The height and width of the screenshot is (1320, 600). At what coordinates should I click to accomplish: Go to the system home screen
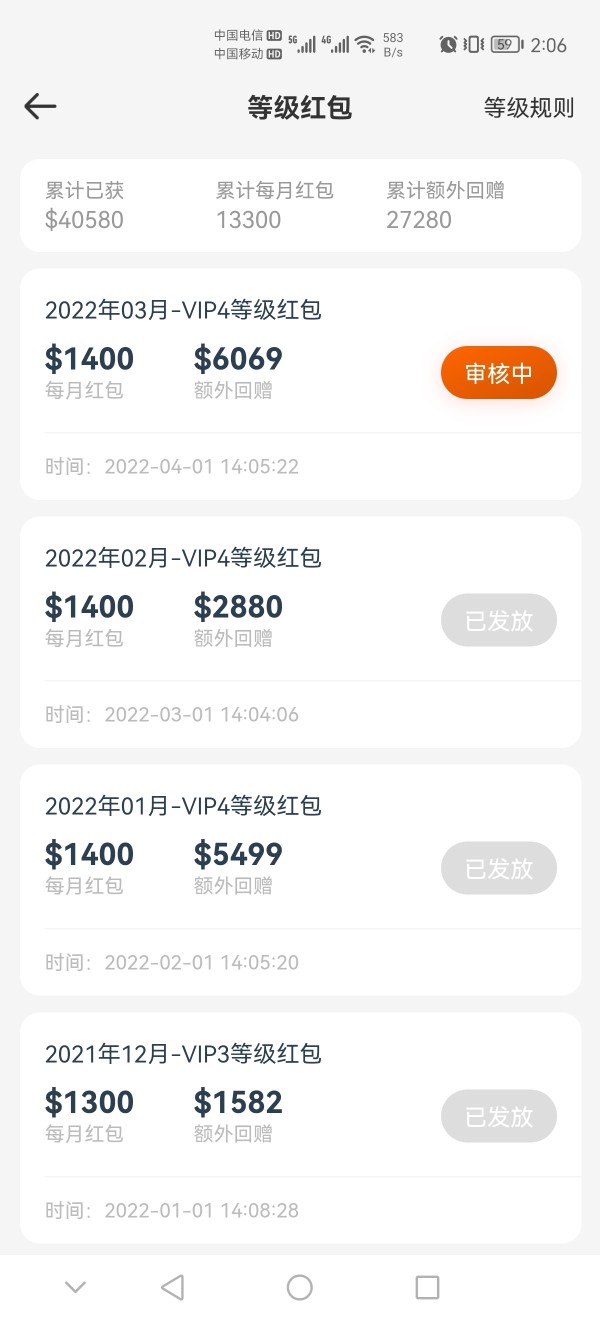tap(300, 1287)
